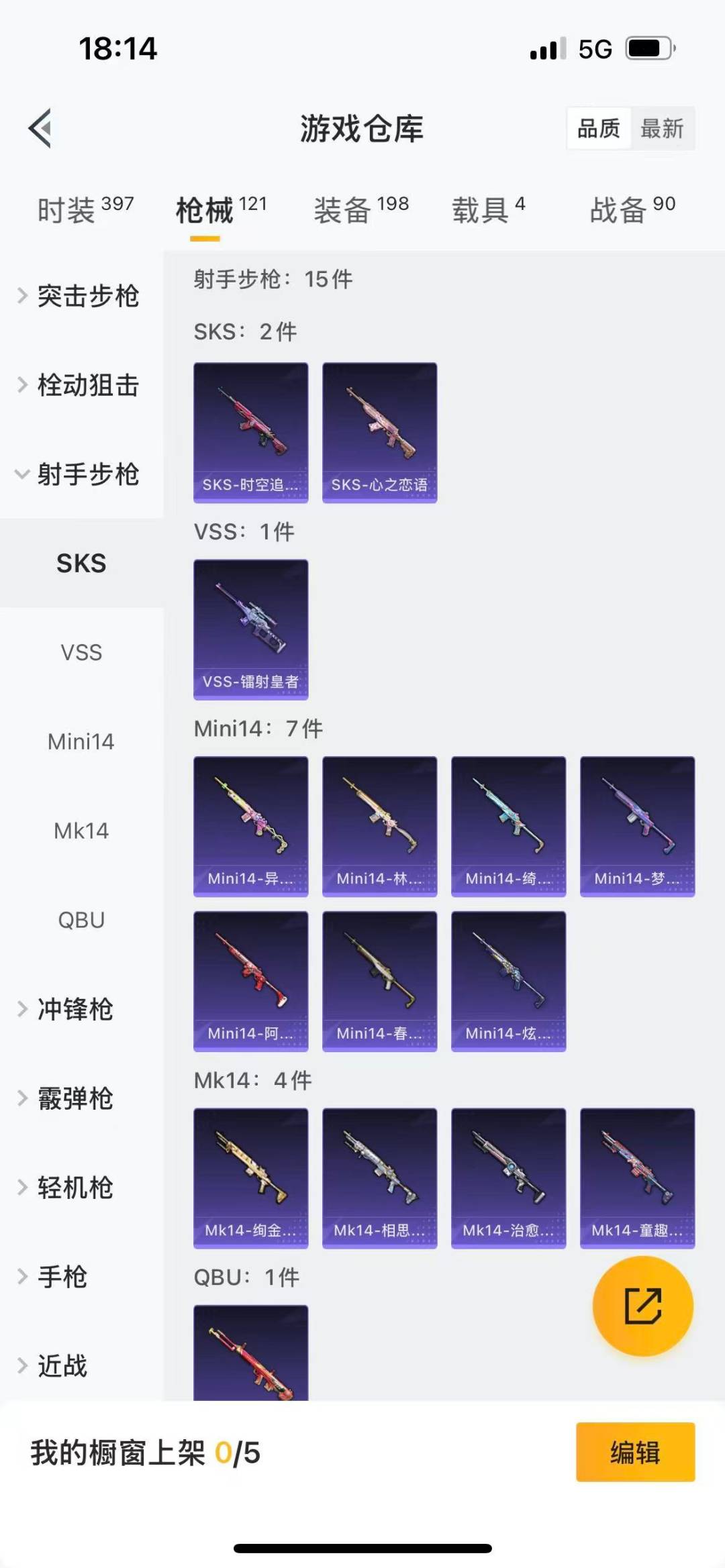The image size is (725, 1568).
Task: Tap the 编辑 button
Action: (x=635, y=1452)
